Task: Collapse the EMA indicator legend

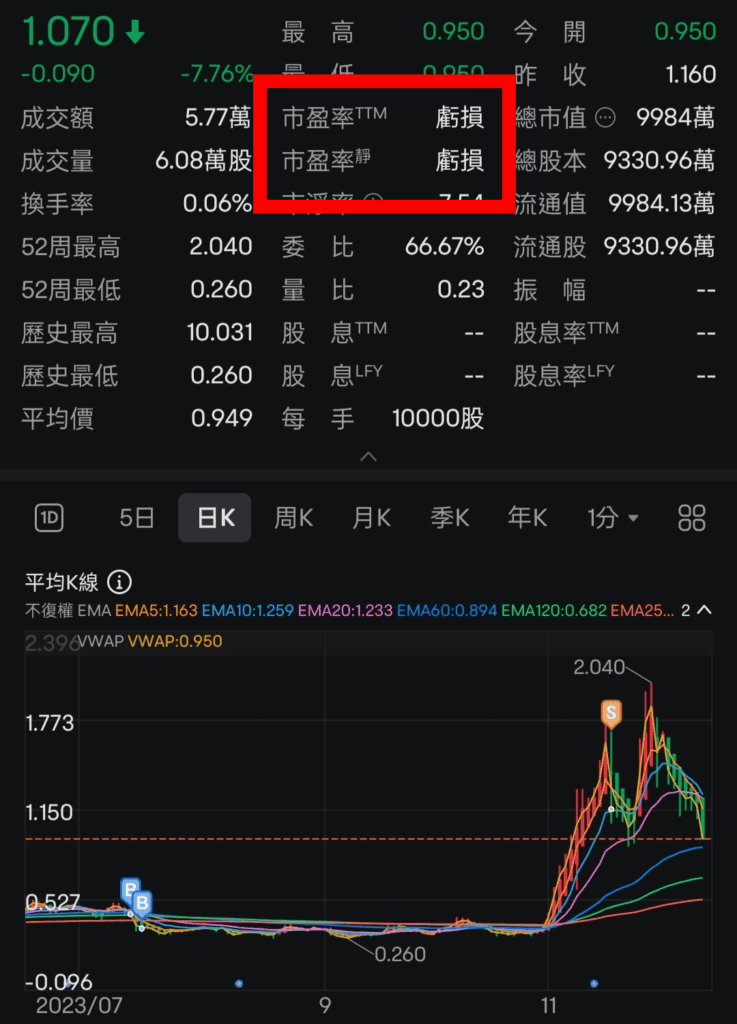Action: pyautogui.click(x=704, y=610)
